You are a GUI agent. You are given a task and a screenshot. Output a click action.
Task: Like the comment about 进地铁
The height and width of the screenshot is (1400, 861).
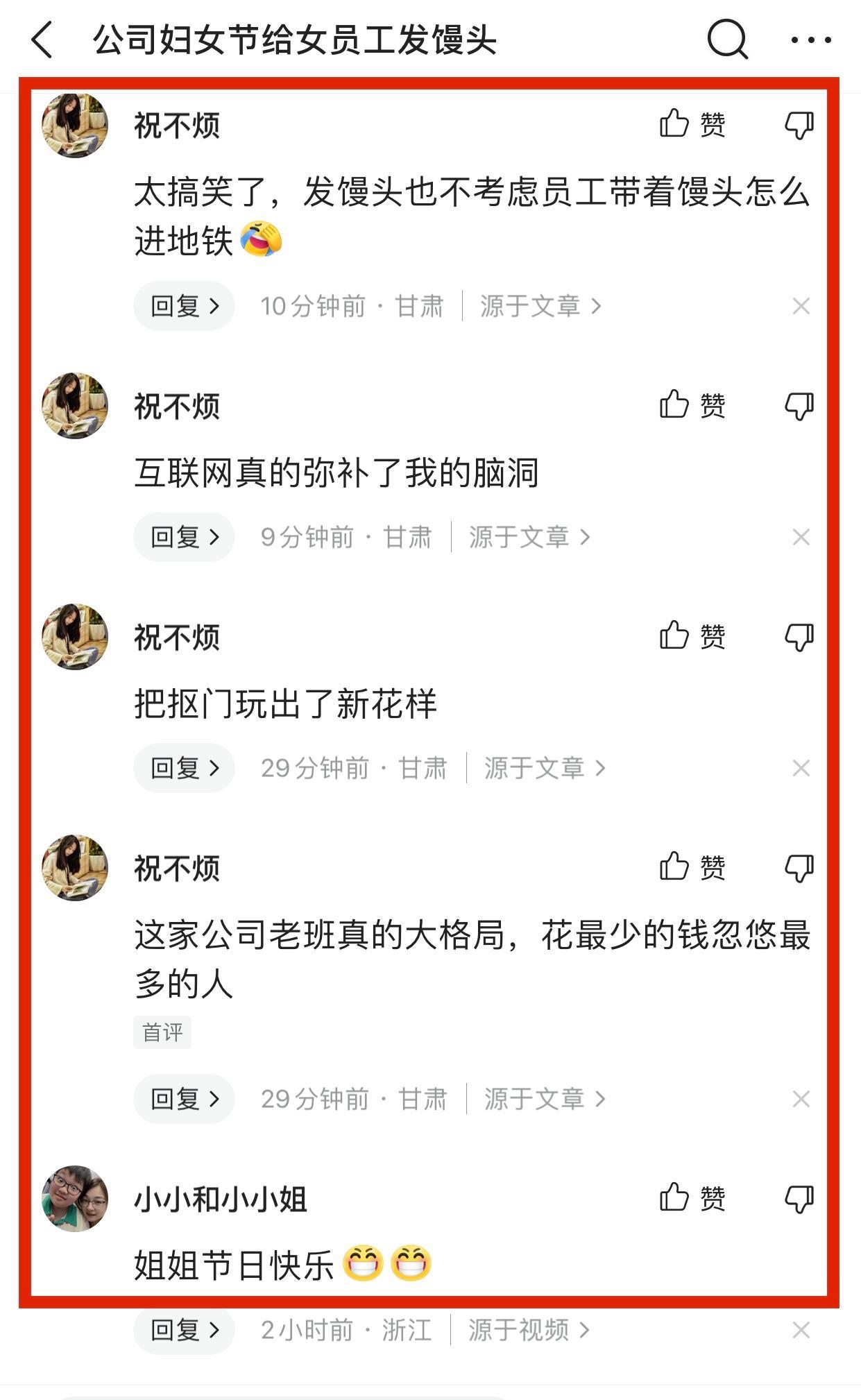pyautogui.click(x=691, y=125)
